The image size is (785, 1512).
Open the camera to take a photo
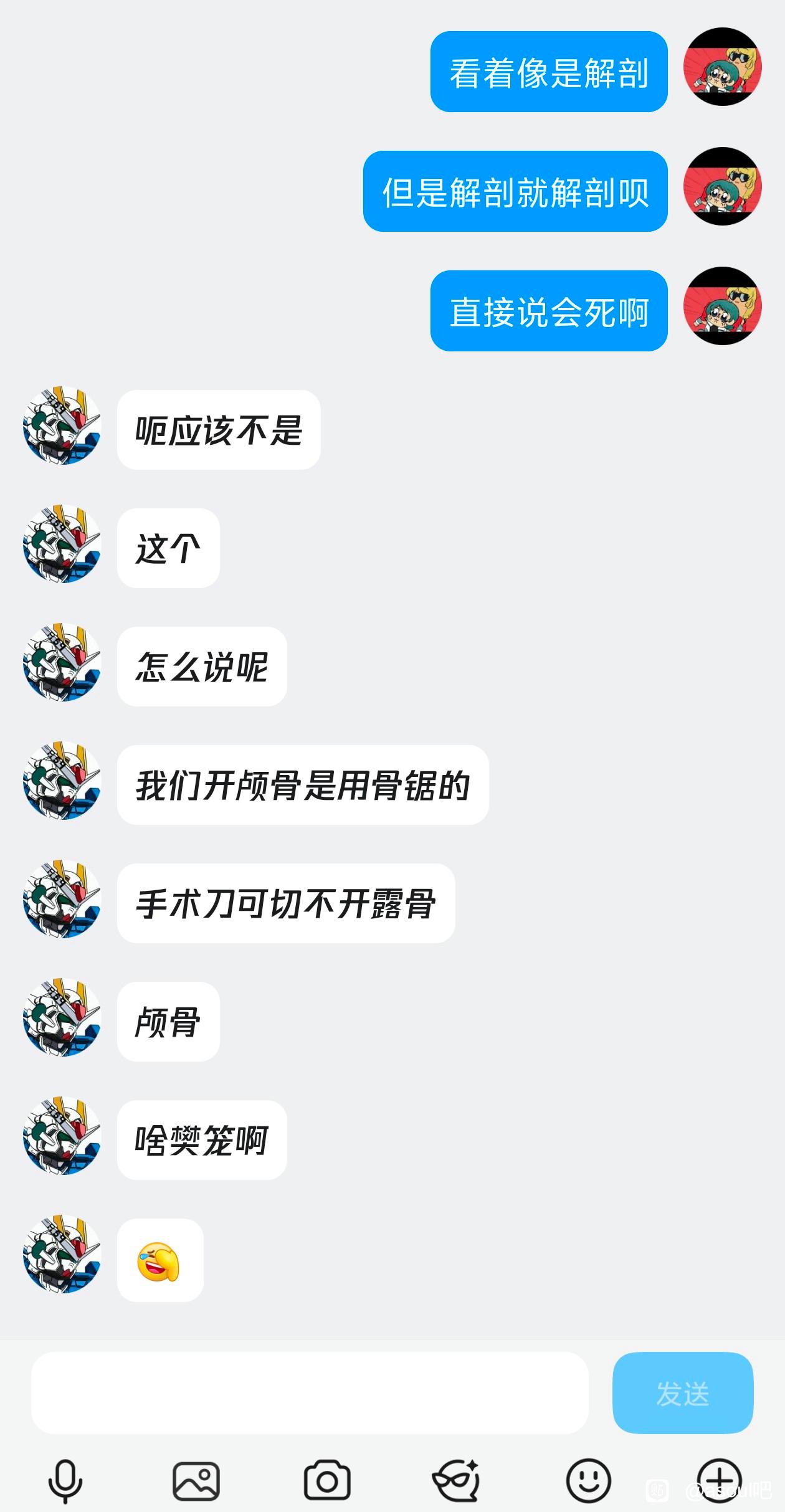[327, 1481]
